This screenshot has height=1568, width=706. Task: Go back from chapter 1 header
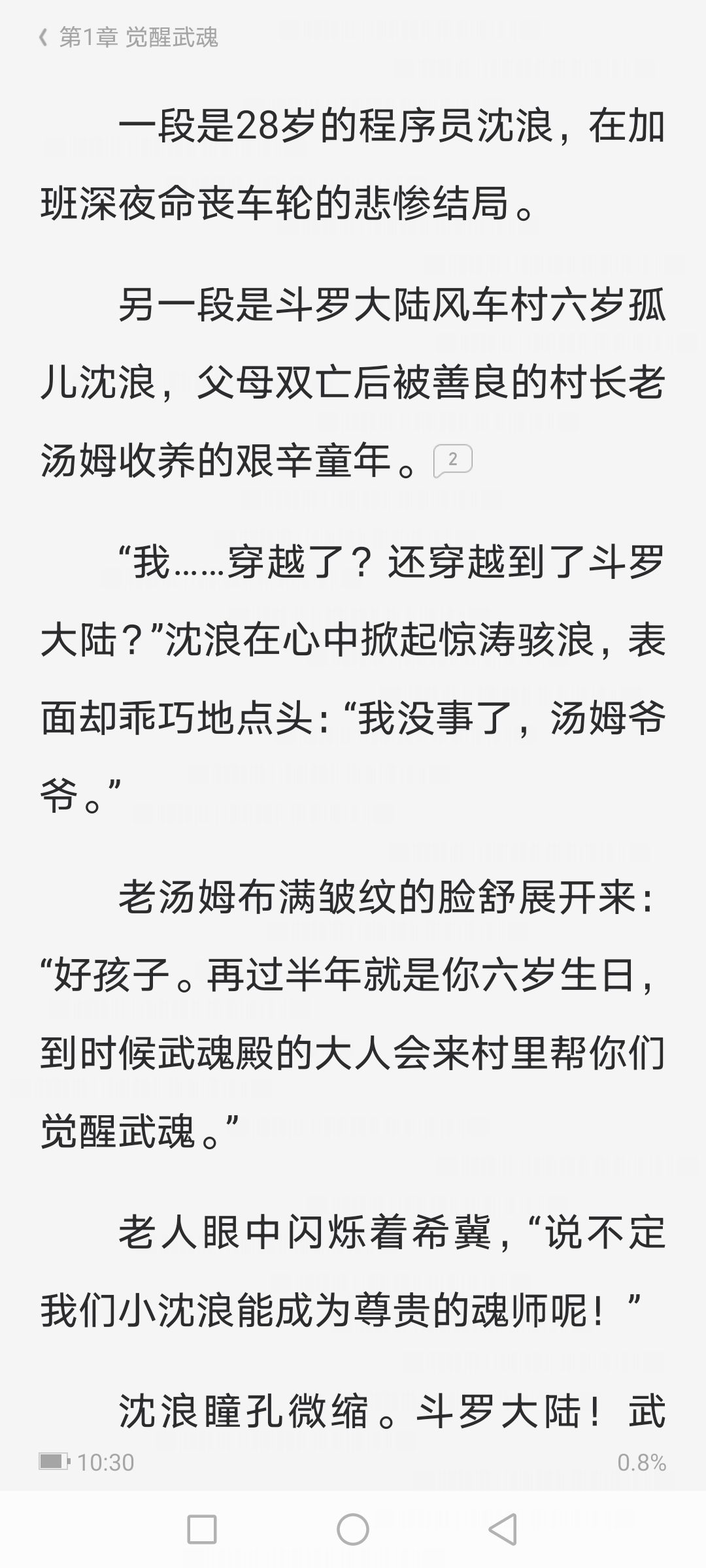[44, 38]
